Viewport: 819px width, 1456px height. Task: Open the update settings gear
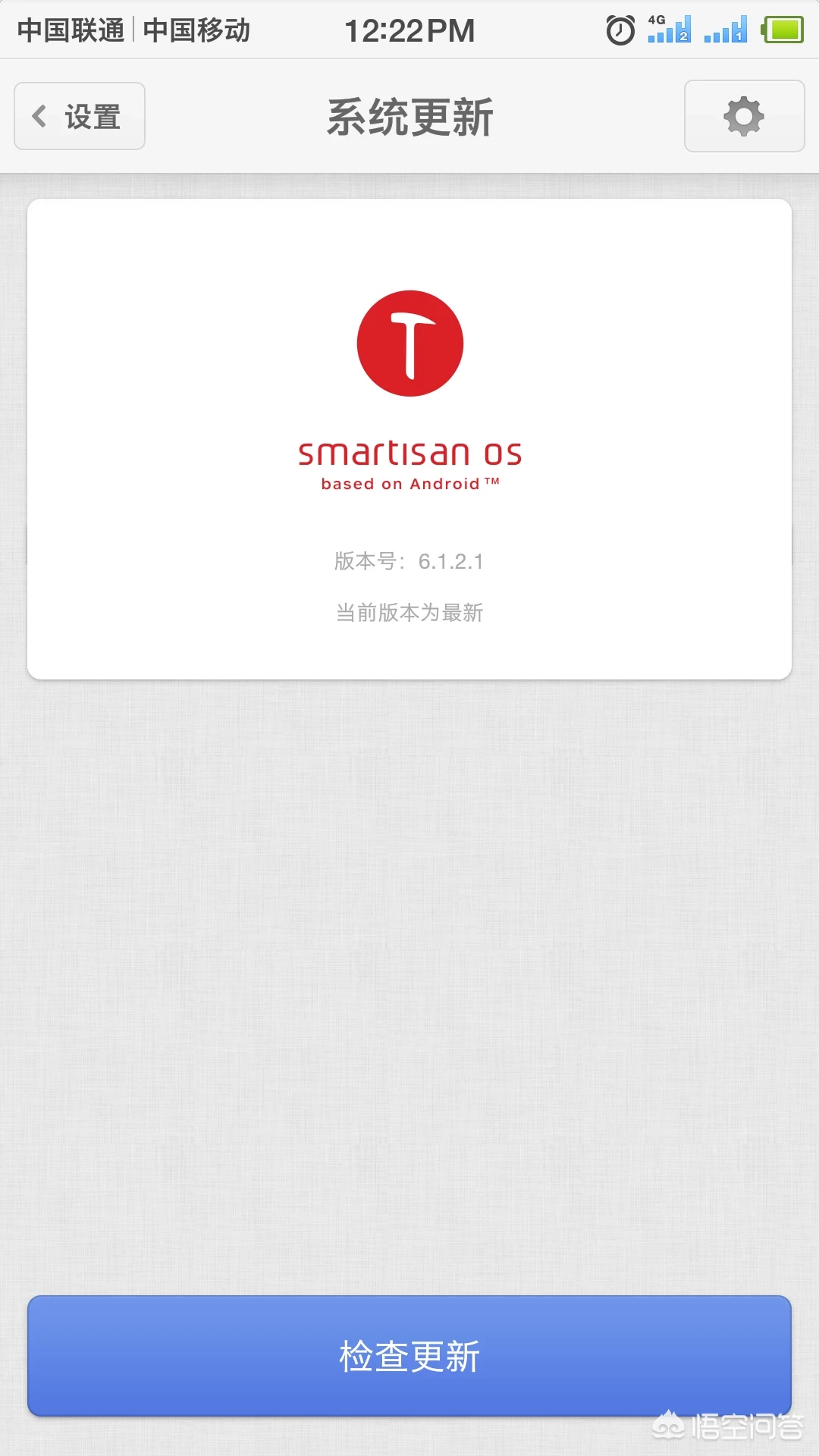pyautogui.click(x=744, y=116)
